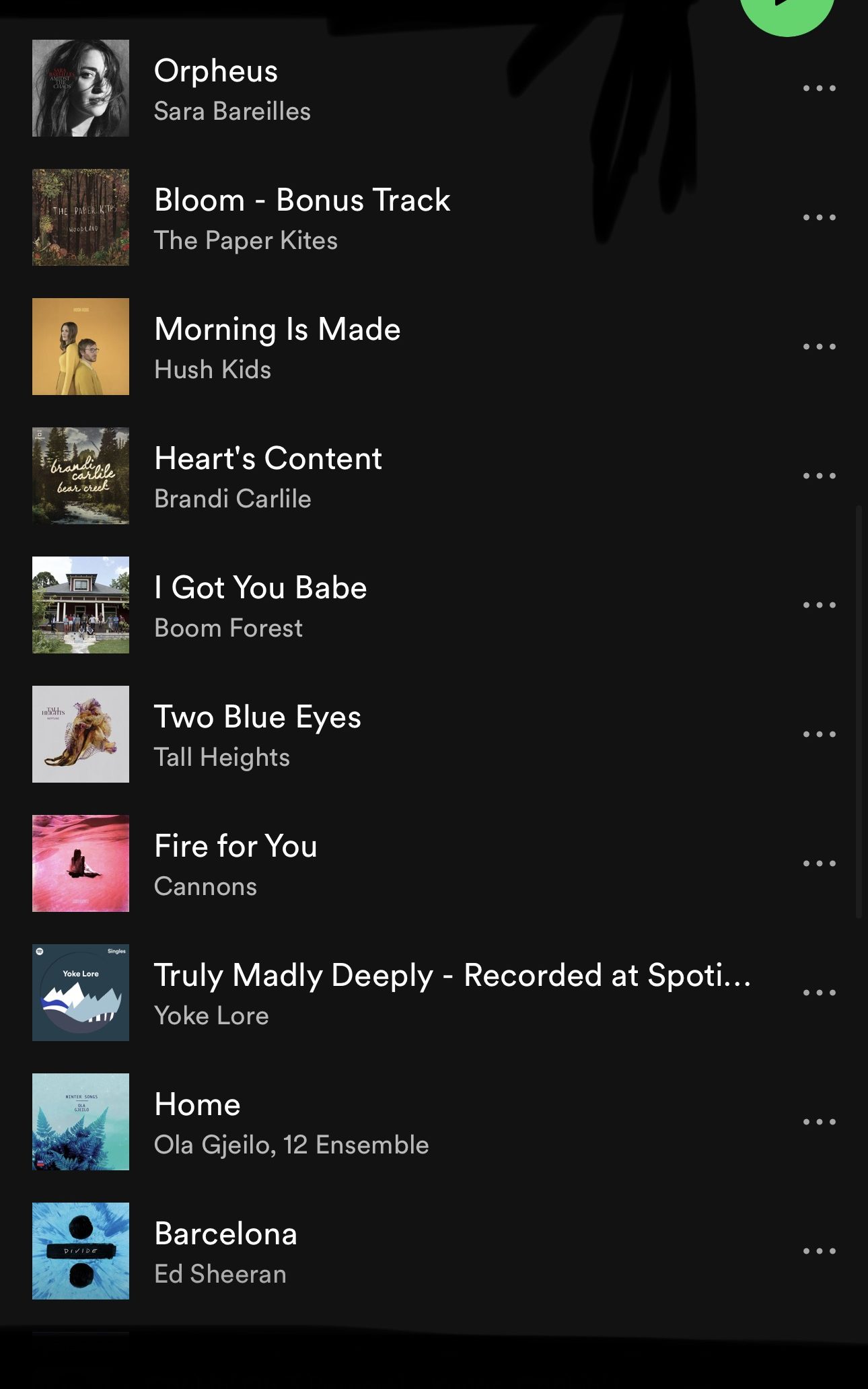
Task: Open more options for Truly Madly Deeply
Action: pyautogui.click(x=819, y=993)
